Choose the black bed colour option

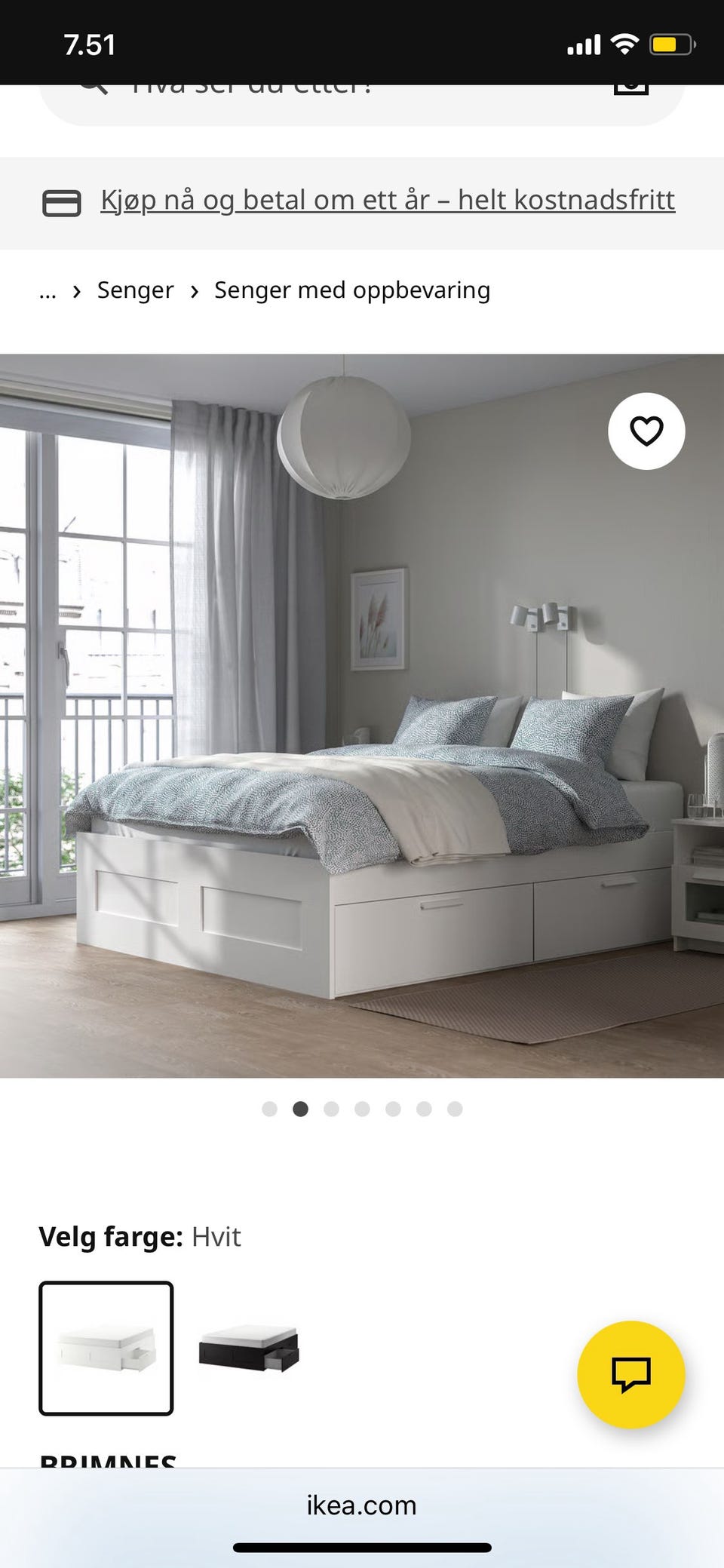coord(249,1348)
